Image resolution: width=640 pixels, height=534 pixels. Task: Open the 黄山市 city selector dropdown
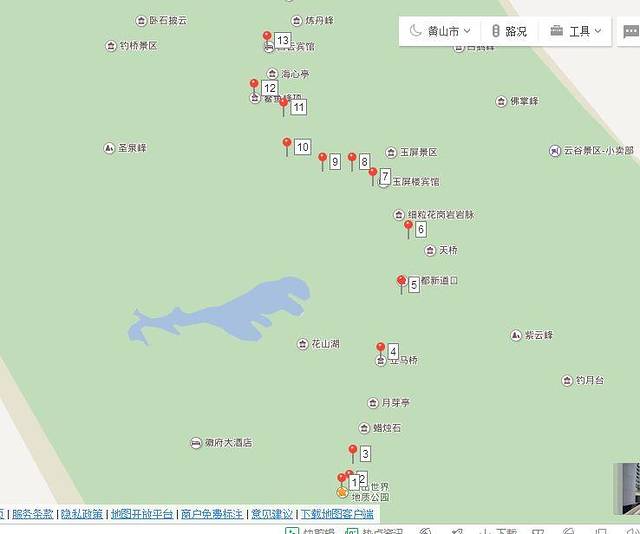(x=439, y=31)
